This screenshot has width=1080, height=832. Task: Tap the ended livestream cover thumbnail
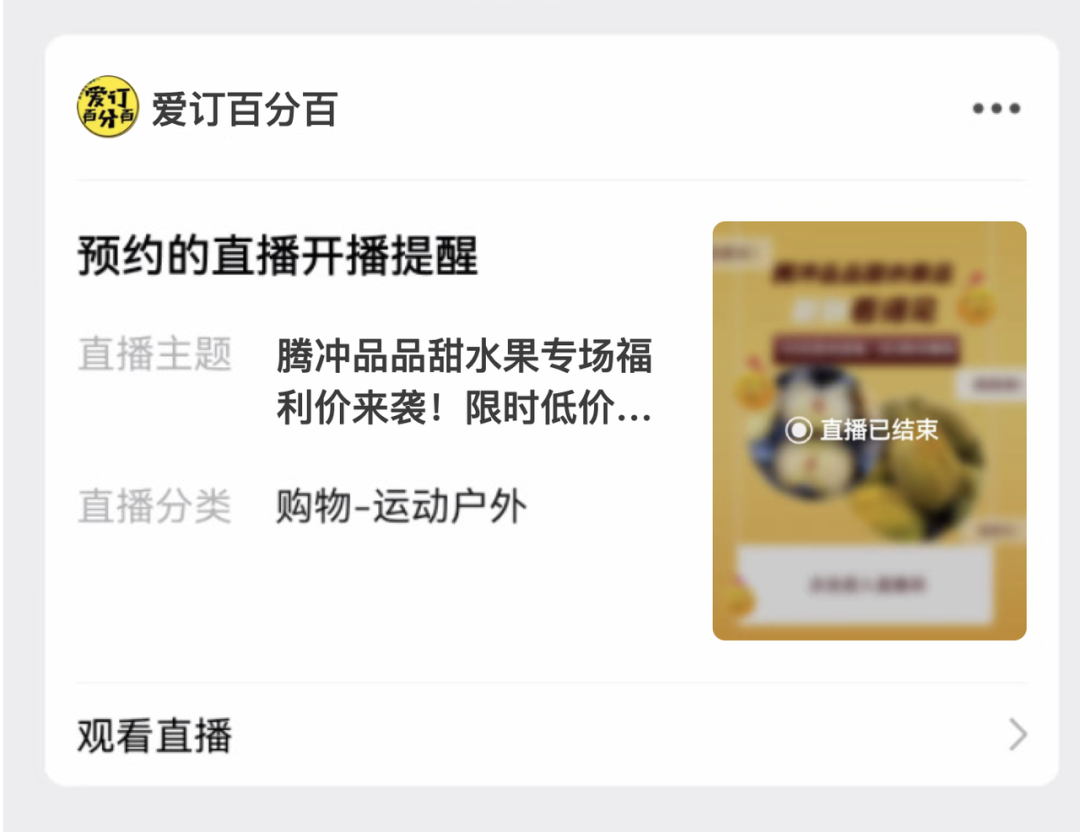pyautogui.click(x=869, y=430)
